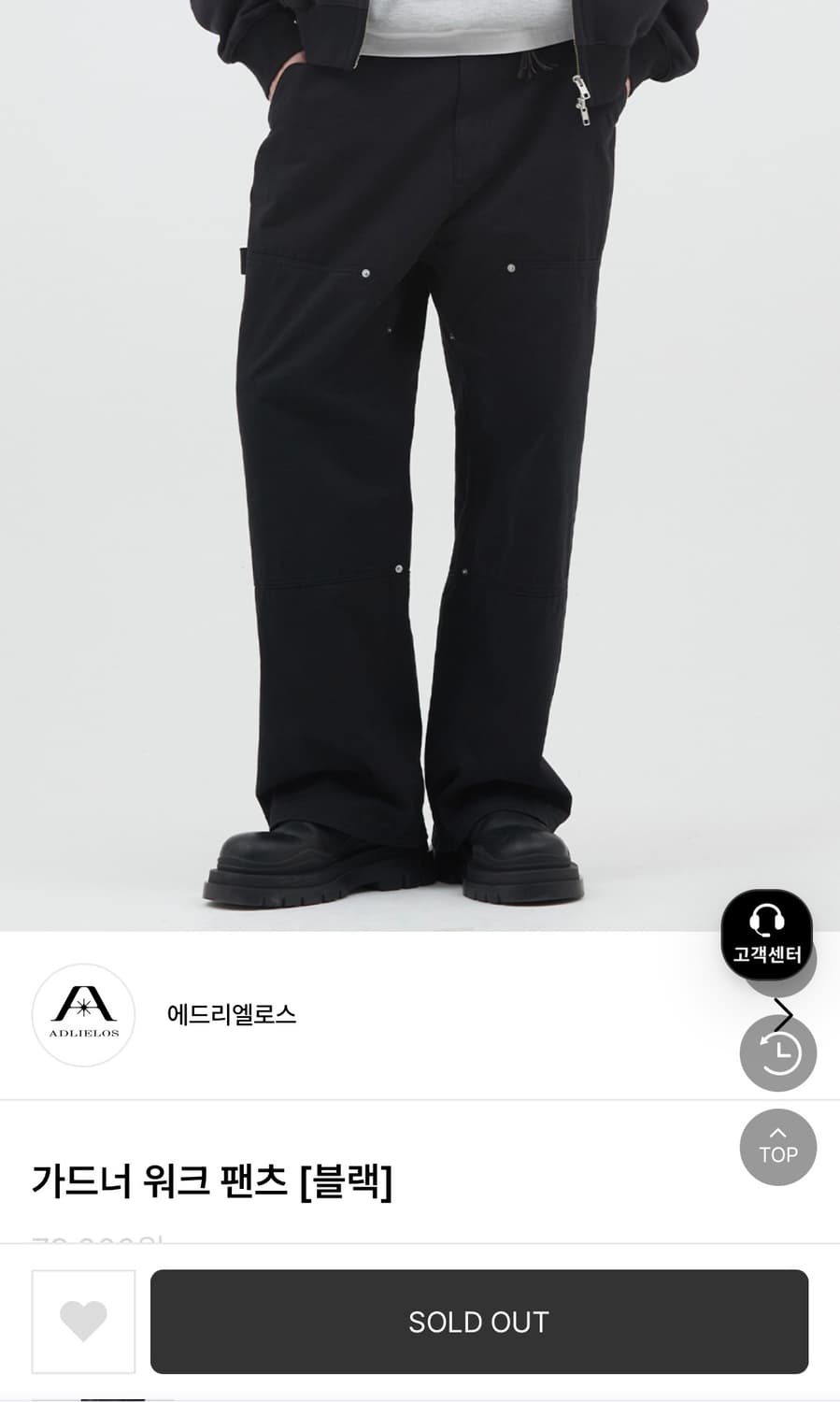This screenshot has width=840, height=1402.
Task: Select the brand name 에드리엘로스
Action: [233, 1016]
